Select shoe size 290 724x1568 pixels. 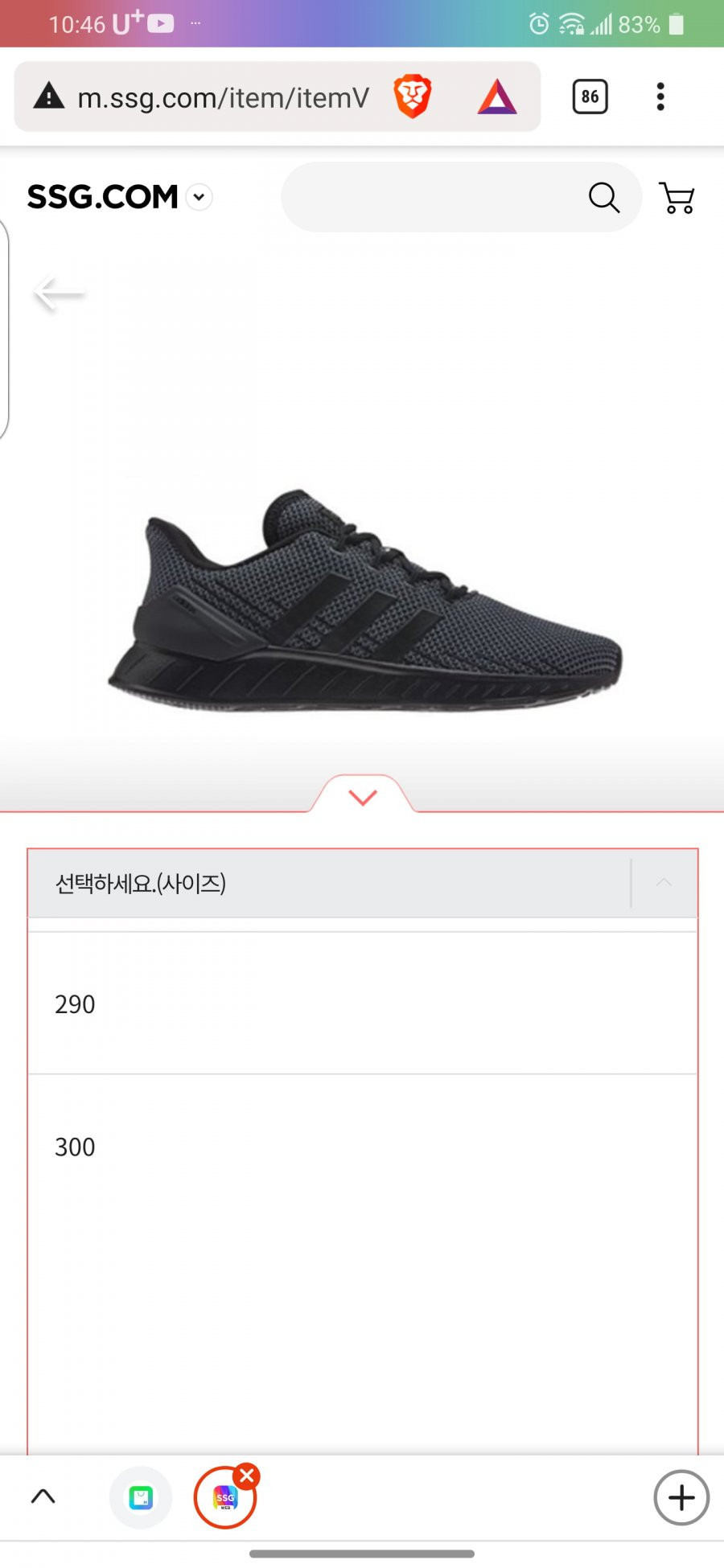coord(362,1004)
